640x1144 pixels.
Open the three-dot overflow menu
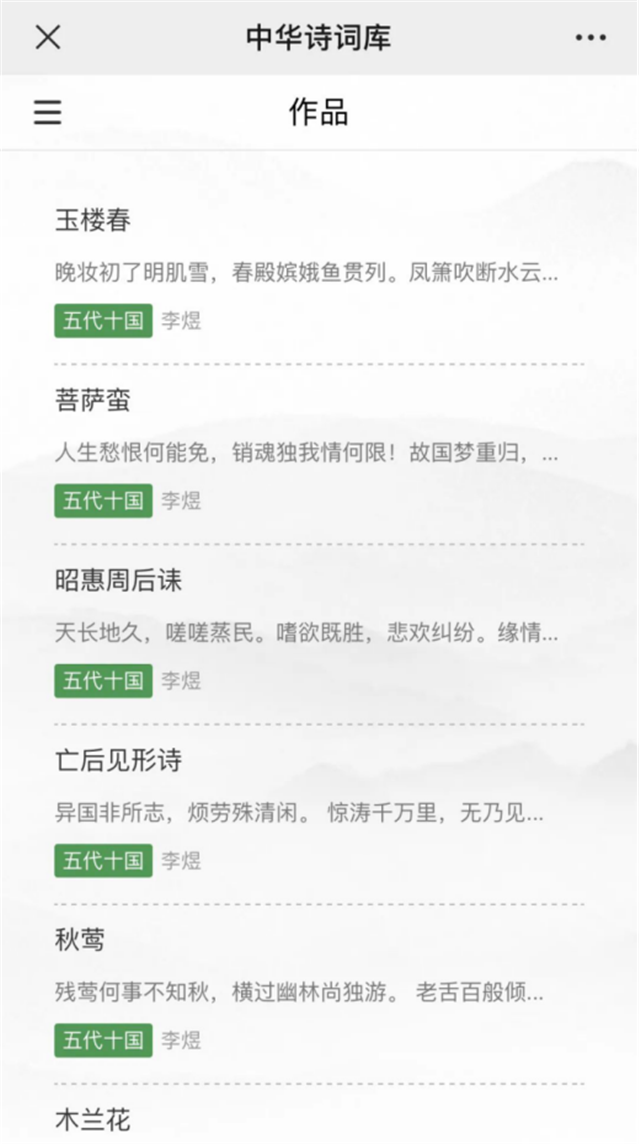tap(590, 38)
